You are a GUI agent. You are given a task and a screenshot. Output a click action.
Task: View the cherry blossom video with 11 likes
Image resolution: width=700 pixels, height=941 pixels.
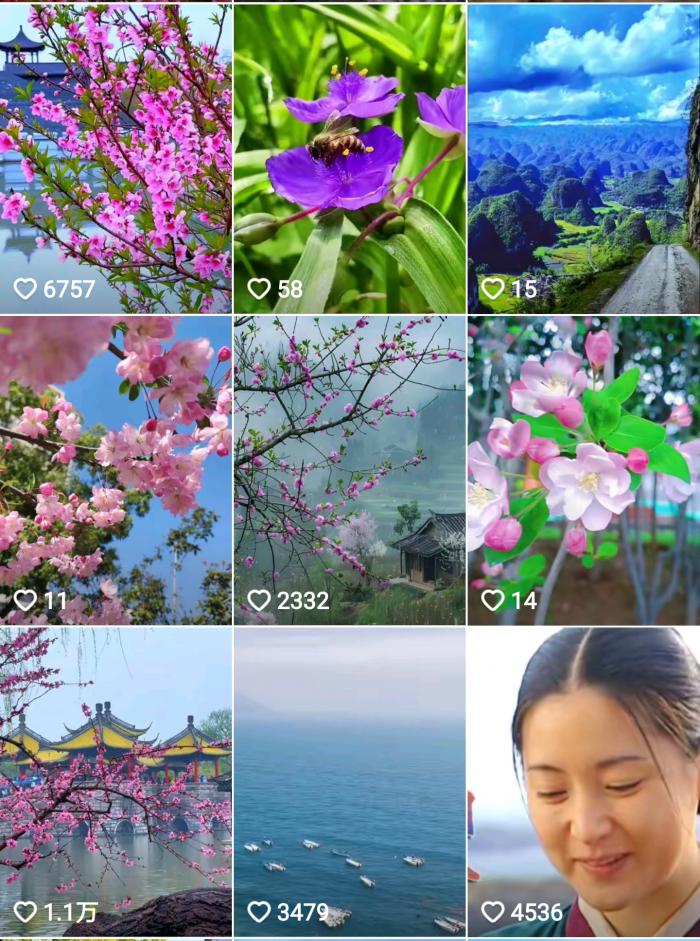115,470
